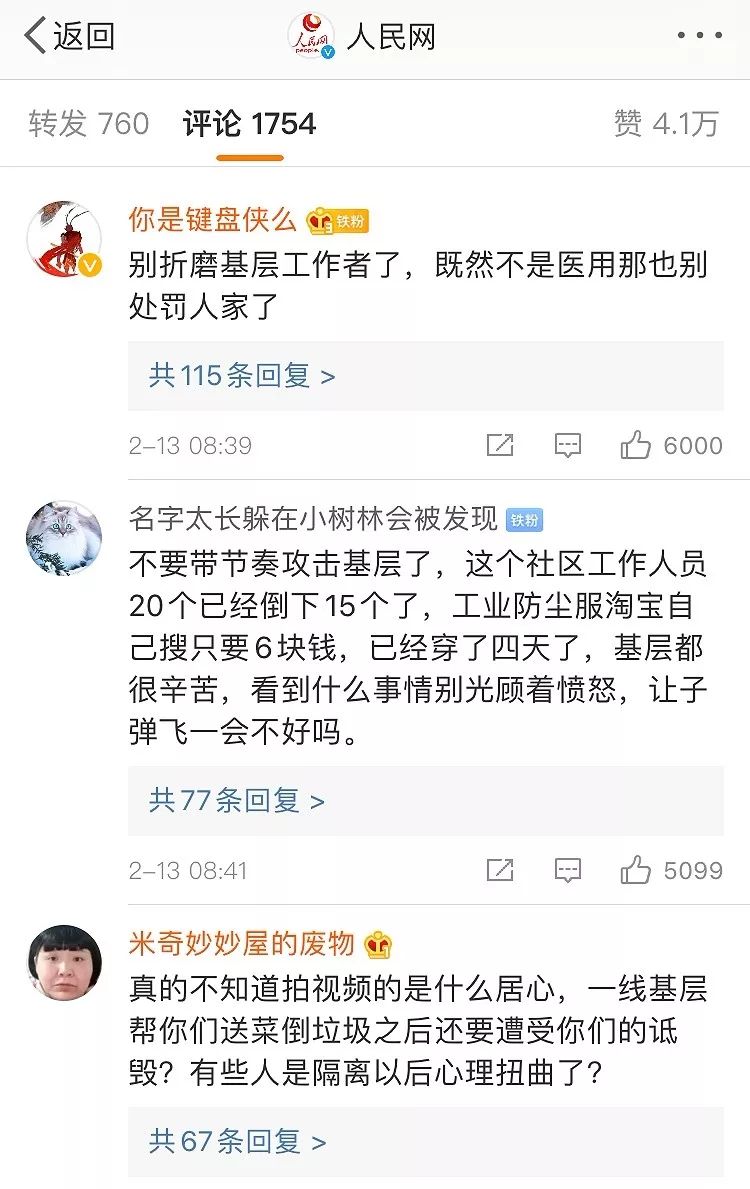This screenshot has height=1189, width=750.
Task: Expand 共77条回复 replies
Action: [x=237, y=801]
